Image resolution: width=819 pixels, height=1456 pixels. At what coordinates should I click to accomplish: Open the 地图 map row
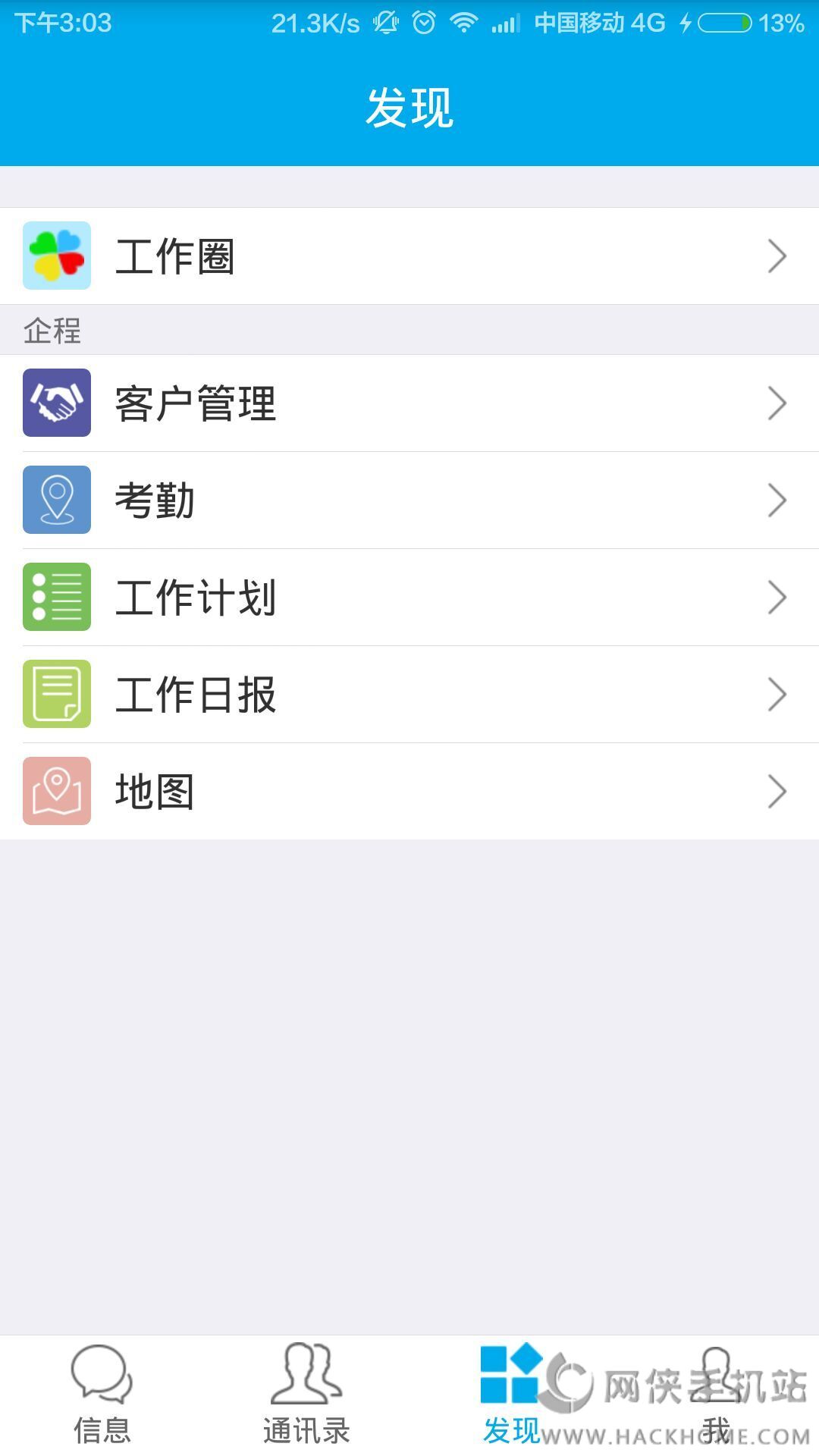coord(409,792)
